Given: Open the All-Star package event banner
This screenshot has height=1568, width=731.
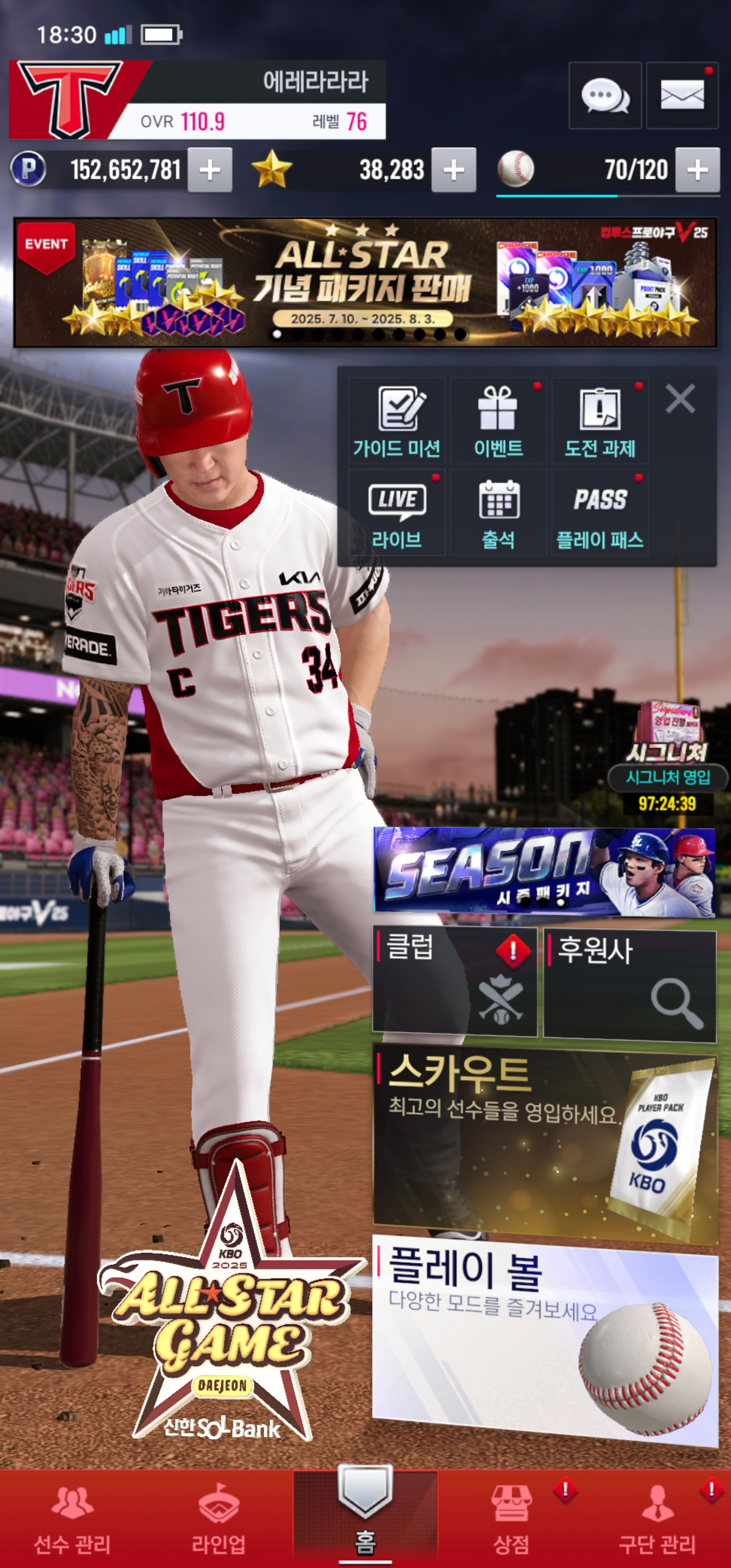Looking at the screenshot, I should point(365,283).
